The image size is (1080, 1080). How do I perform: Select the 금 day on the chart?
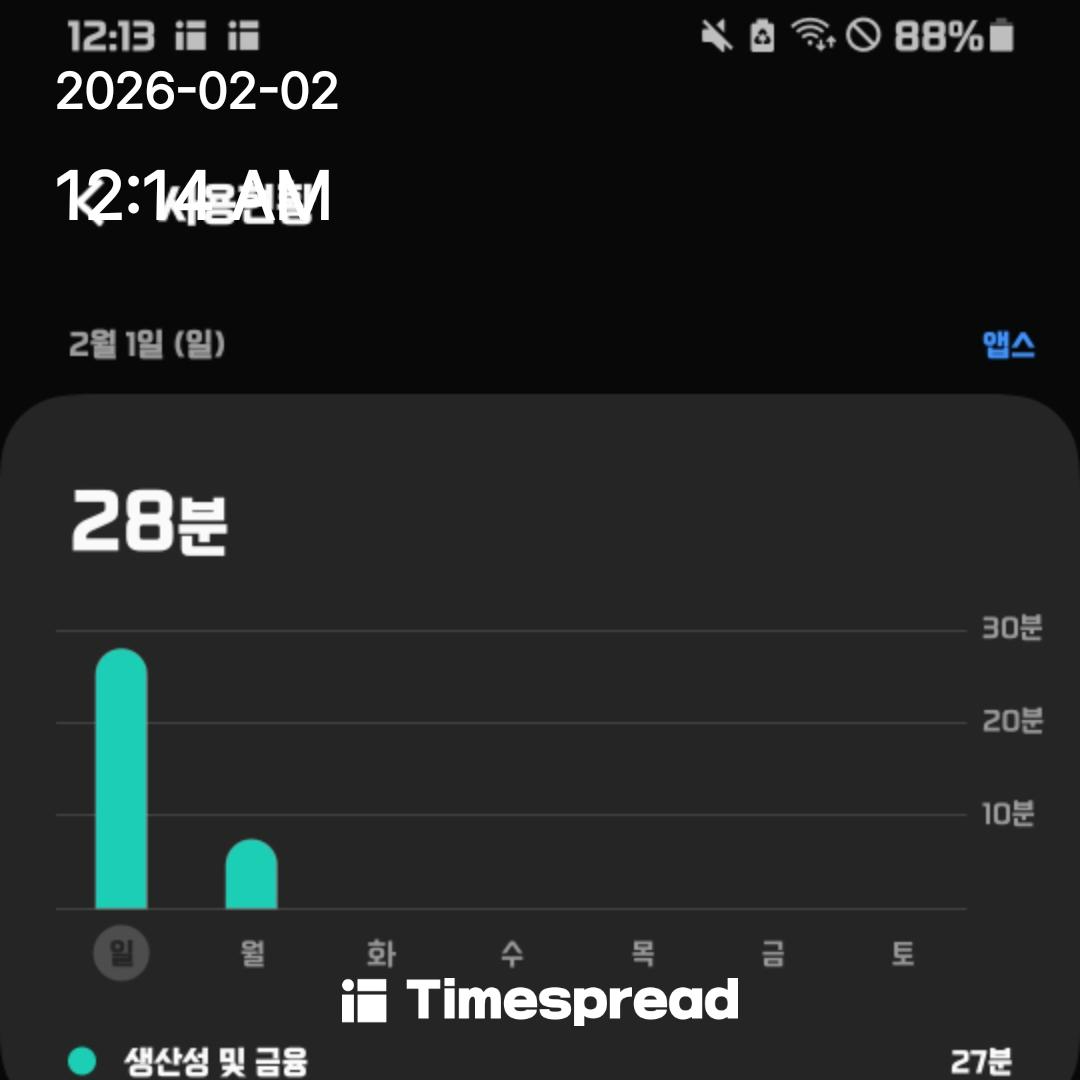(772, 953)
